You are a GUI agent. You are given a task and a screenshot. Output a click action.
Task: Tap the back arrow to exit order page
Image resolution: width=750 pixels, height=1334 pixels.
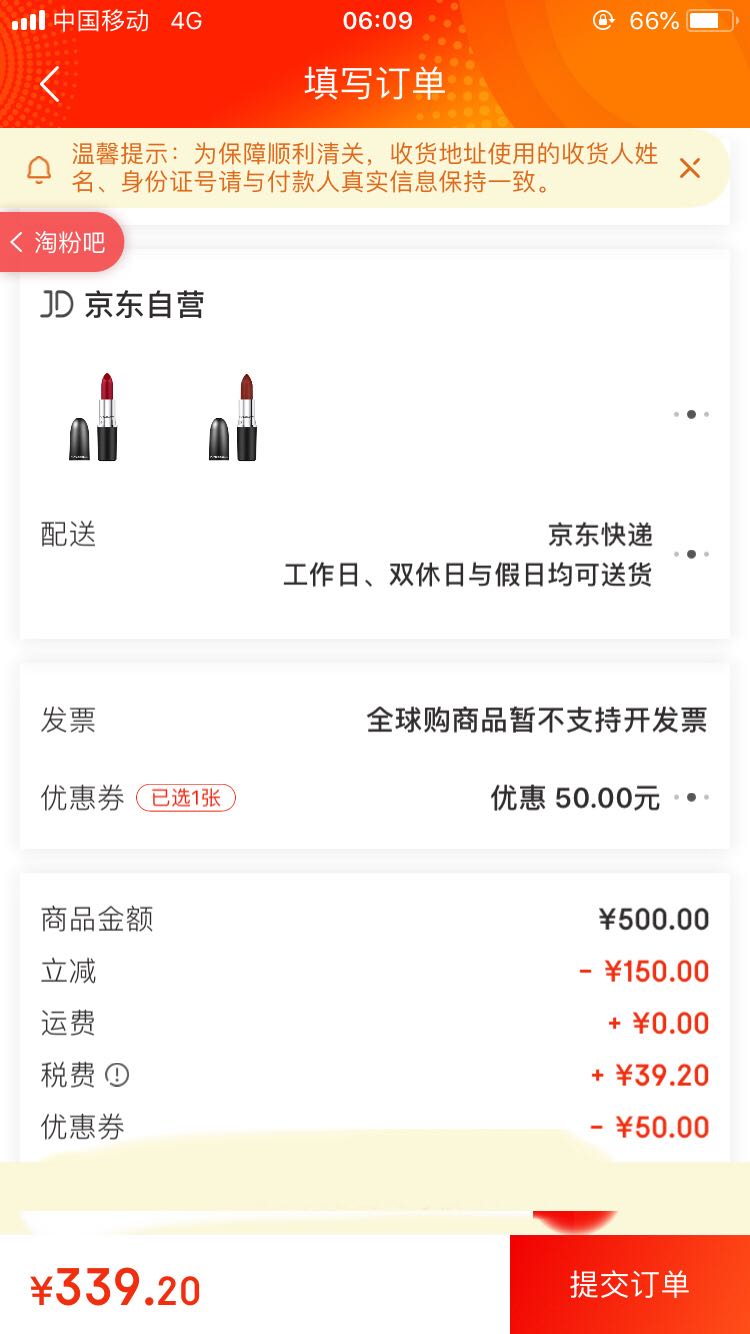pyautogui.click(x=50, y=84)
